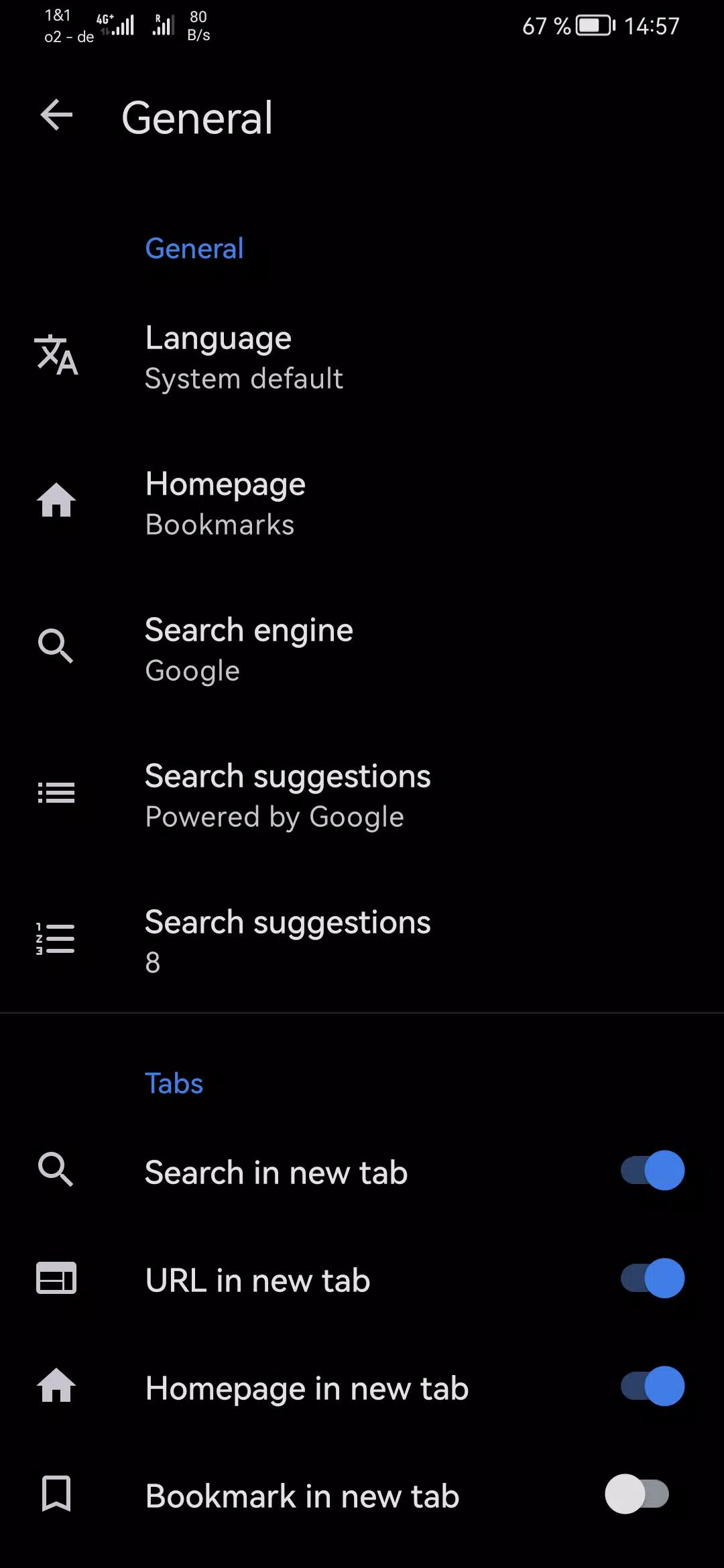724x1568 pixels.
Task: Click the Bookmark in new tab ribbon icon
Action: pyautogui.click(x=56, y=1494)
